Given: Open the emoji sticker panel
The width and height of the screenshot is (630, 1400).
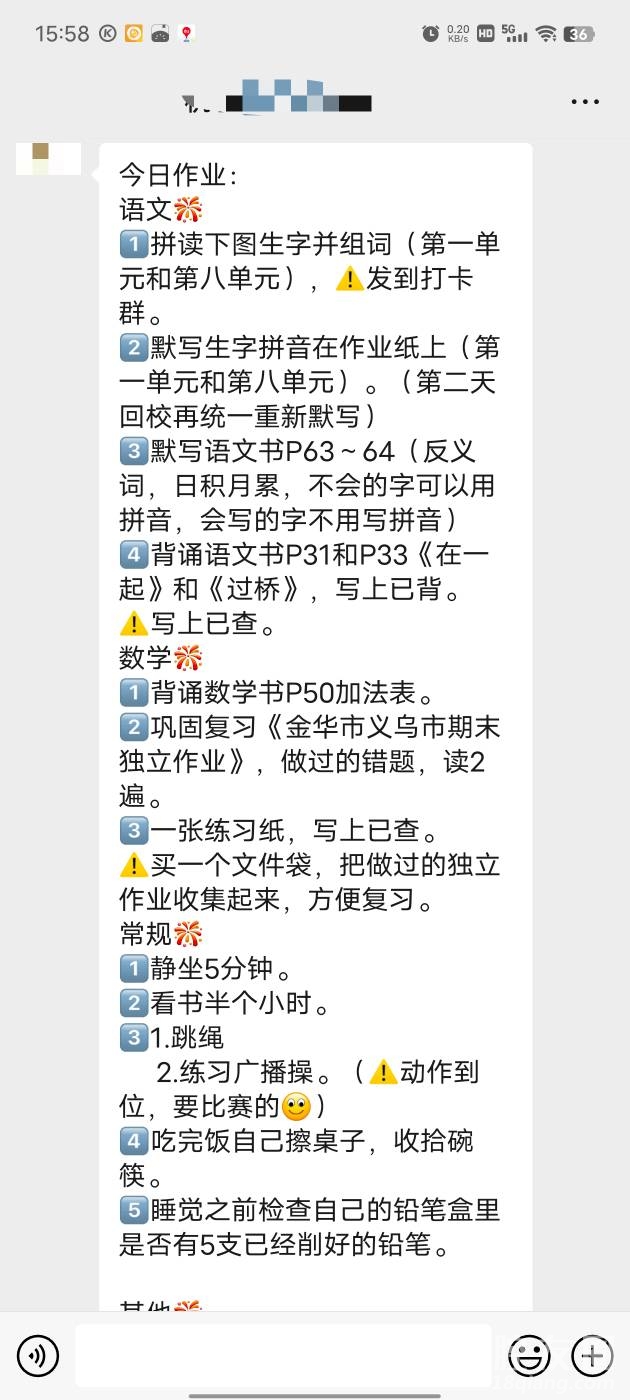Looking at the screenshot, I should [x=529, y=1356].
